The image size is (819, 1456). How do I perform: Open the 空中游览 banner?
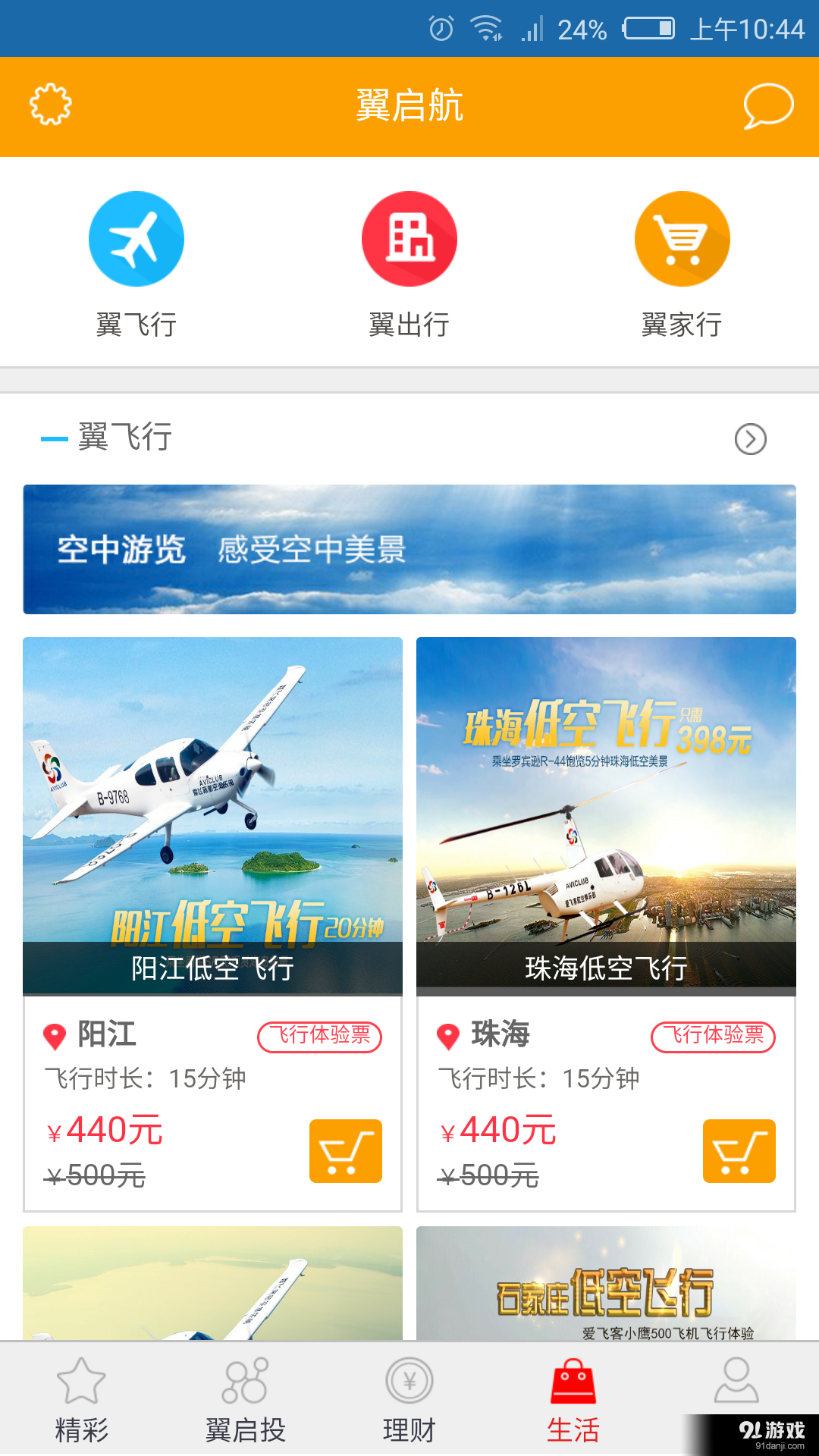tap(409, 549)
